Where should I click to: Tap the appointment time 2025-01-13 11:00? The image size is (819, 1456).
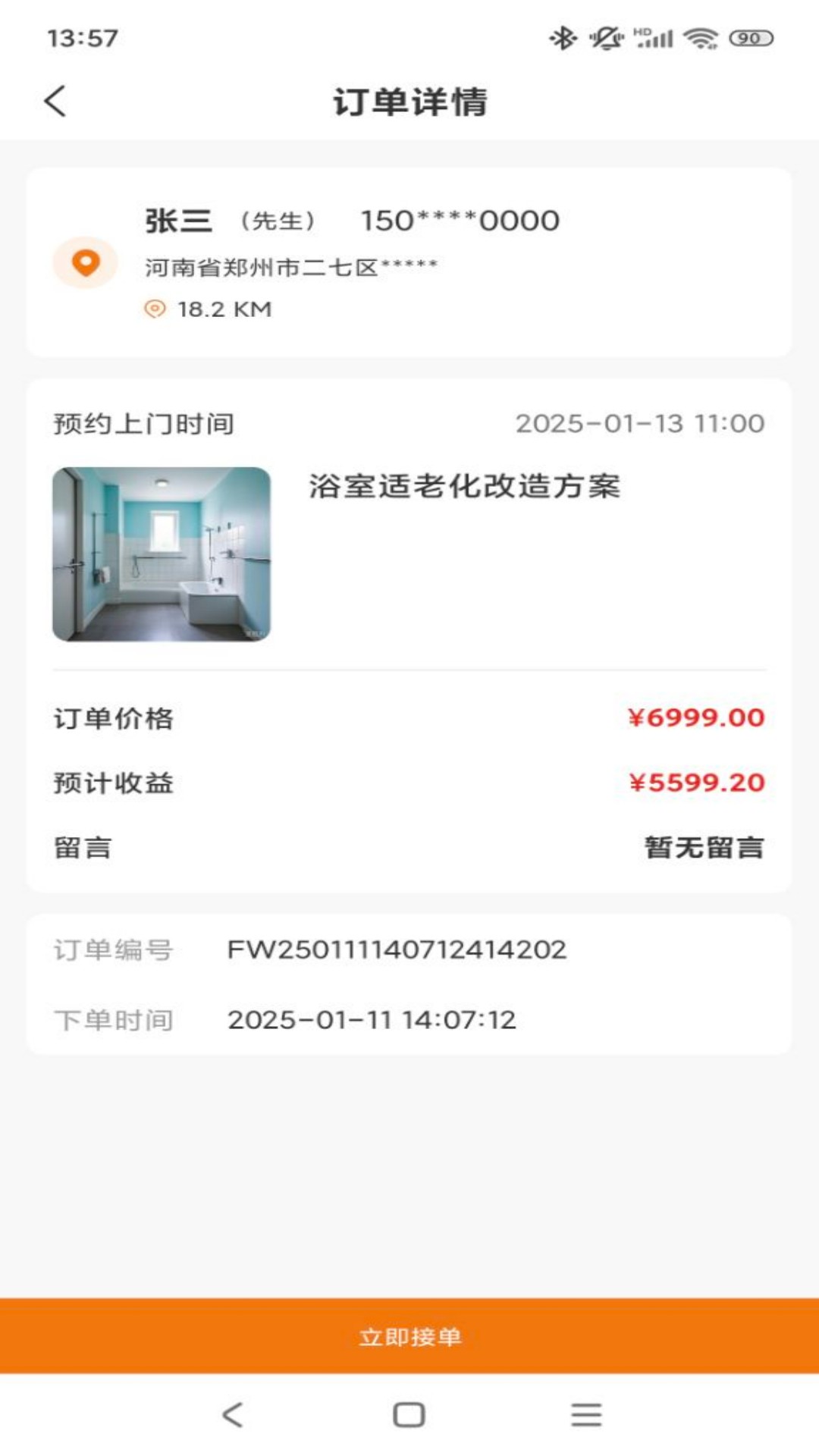point(642,425)
